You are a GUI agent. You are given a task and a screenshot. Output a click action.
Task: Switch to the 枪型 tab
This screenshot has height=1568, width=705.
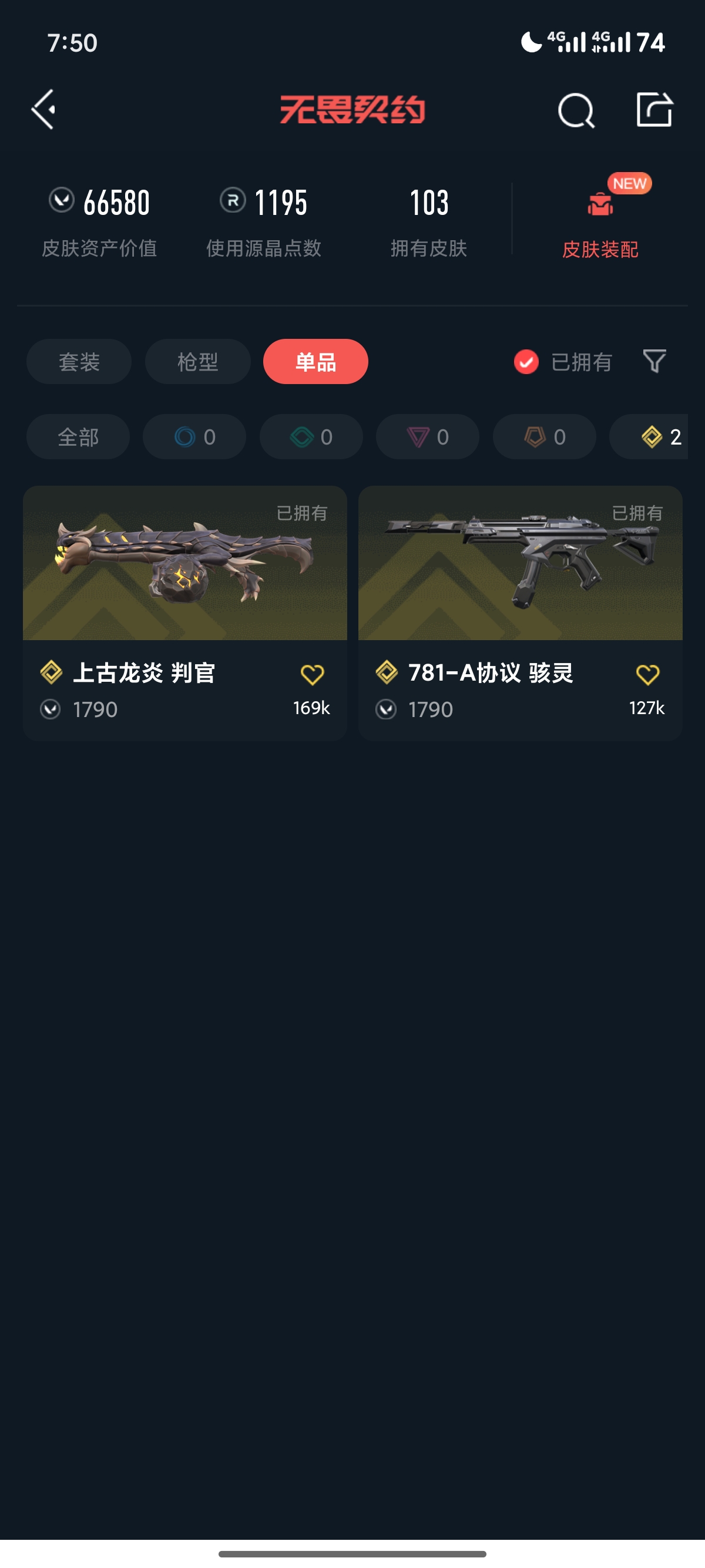click(x=198, y=362)
